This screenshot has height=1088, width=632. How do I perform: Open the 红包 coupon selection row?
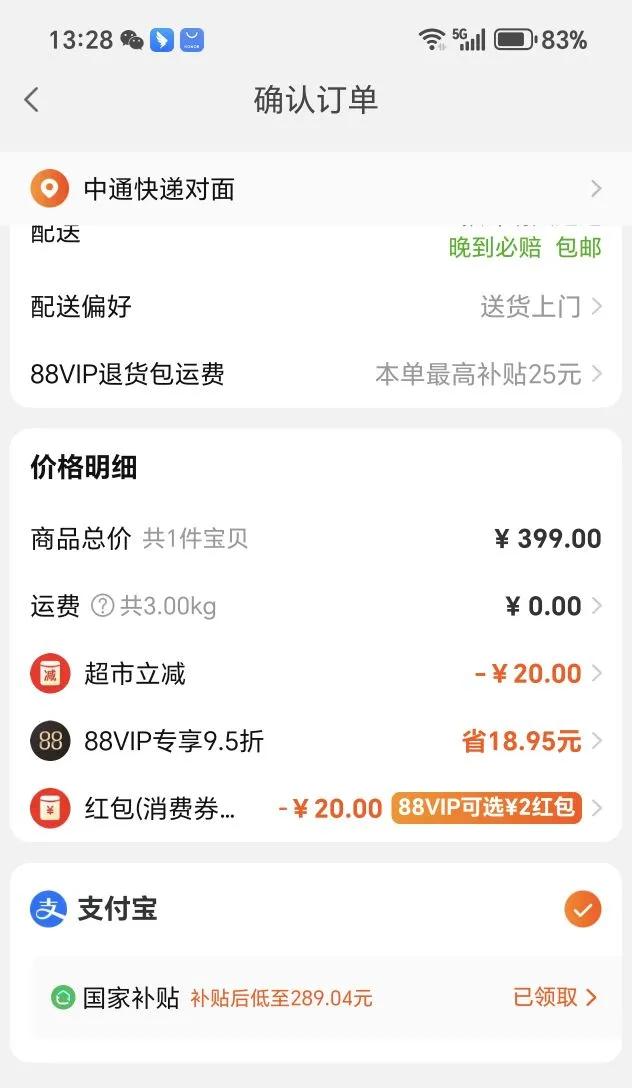[200, 808]
